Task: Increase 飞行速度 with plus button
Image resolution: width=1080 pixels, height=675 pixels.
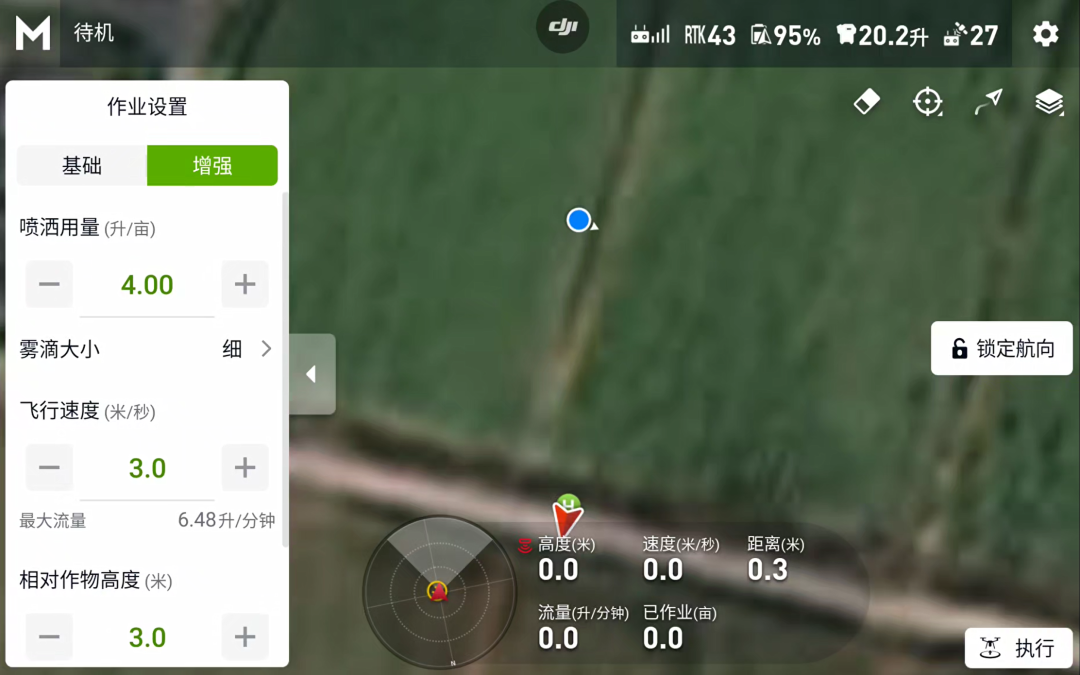Action: point(245,468)
